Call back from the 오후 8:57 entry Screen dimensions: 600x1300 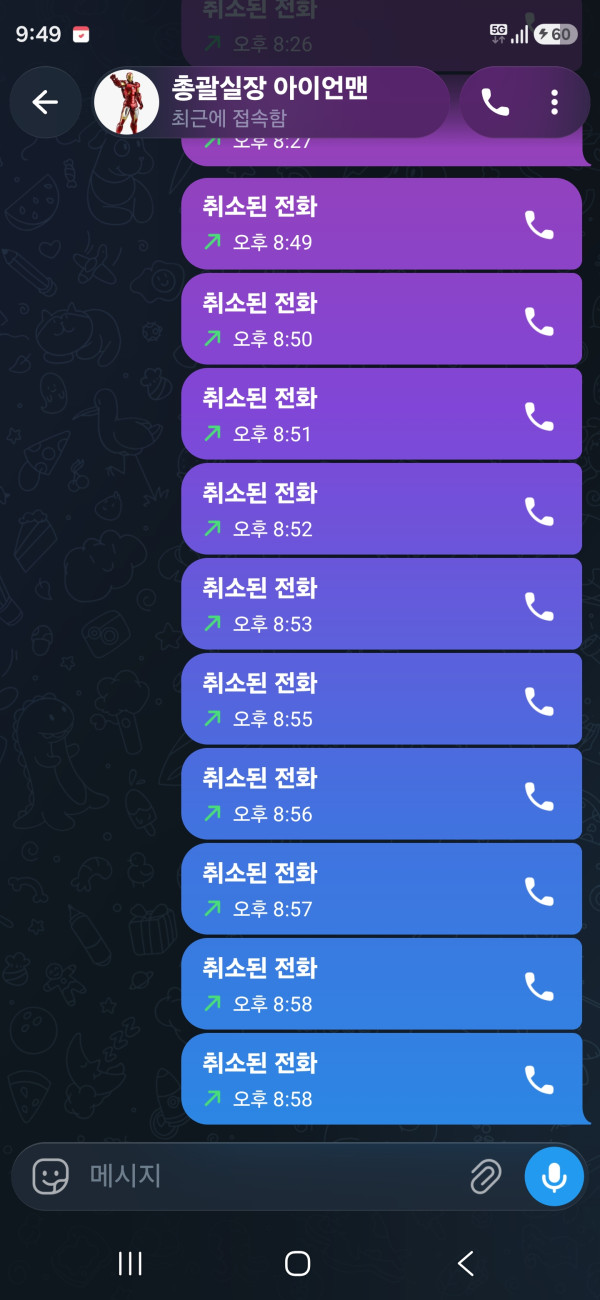coord(539,890)
